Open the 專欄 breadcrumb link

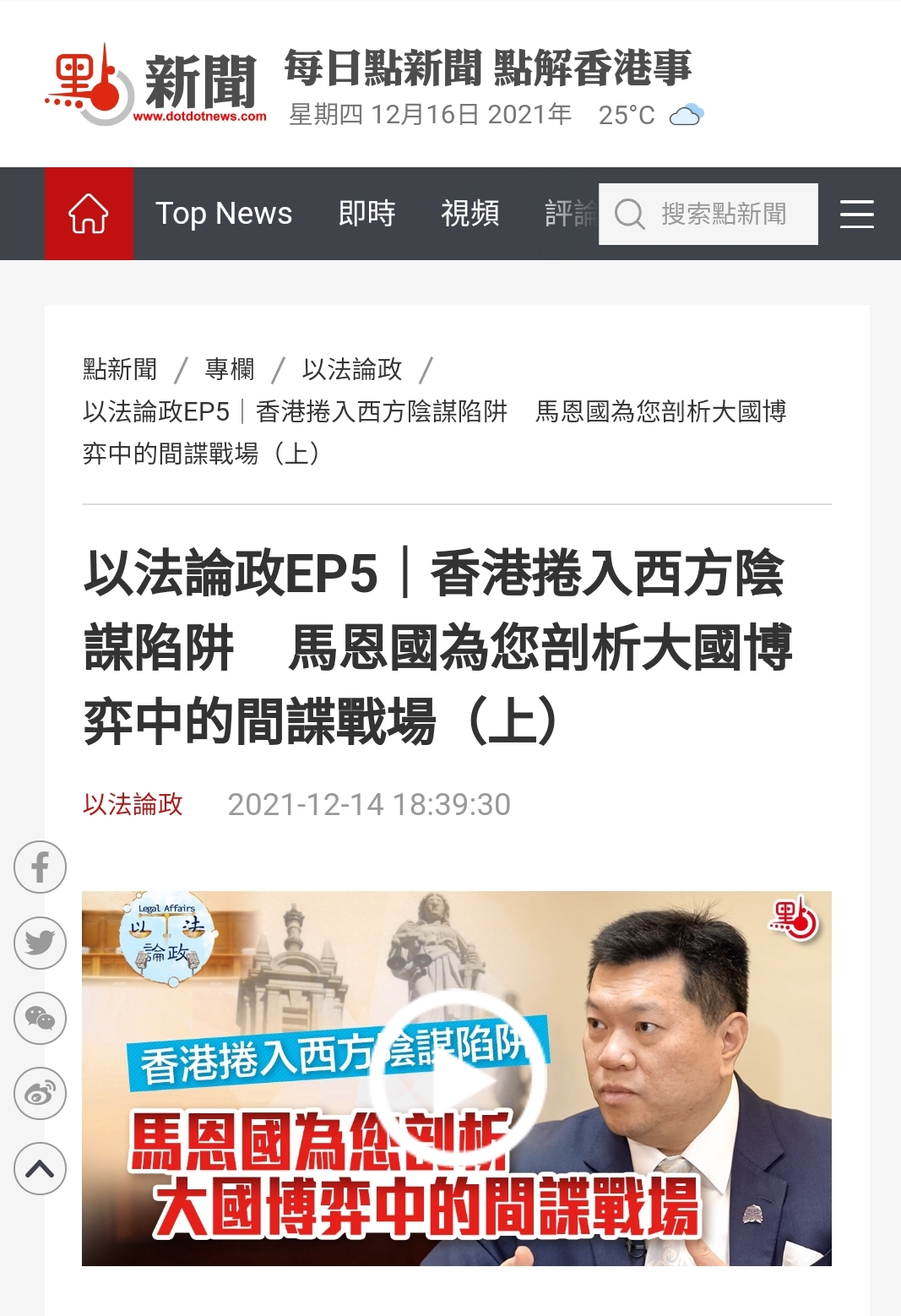(x=230, y=369)
